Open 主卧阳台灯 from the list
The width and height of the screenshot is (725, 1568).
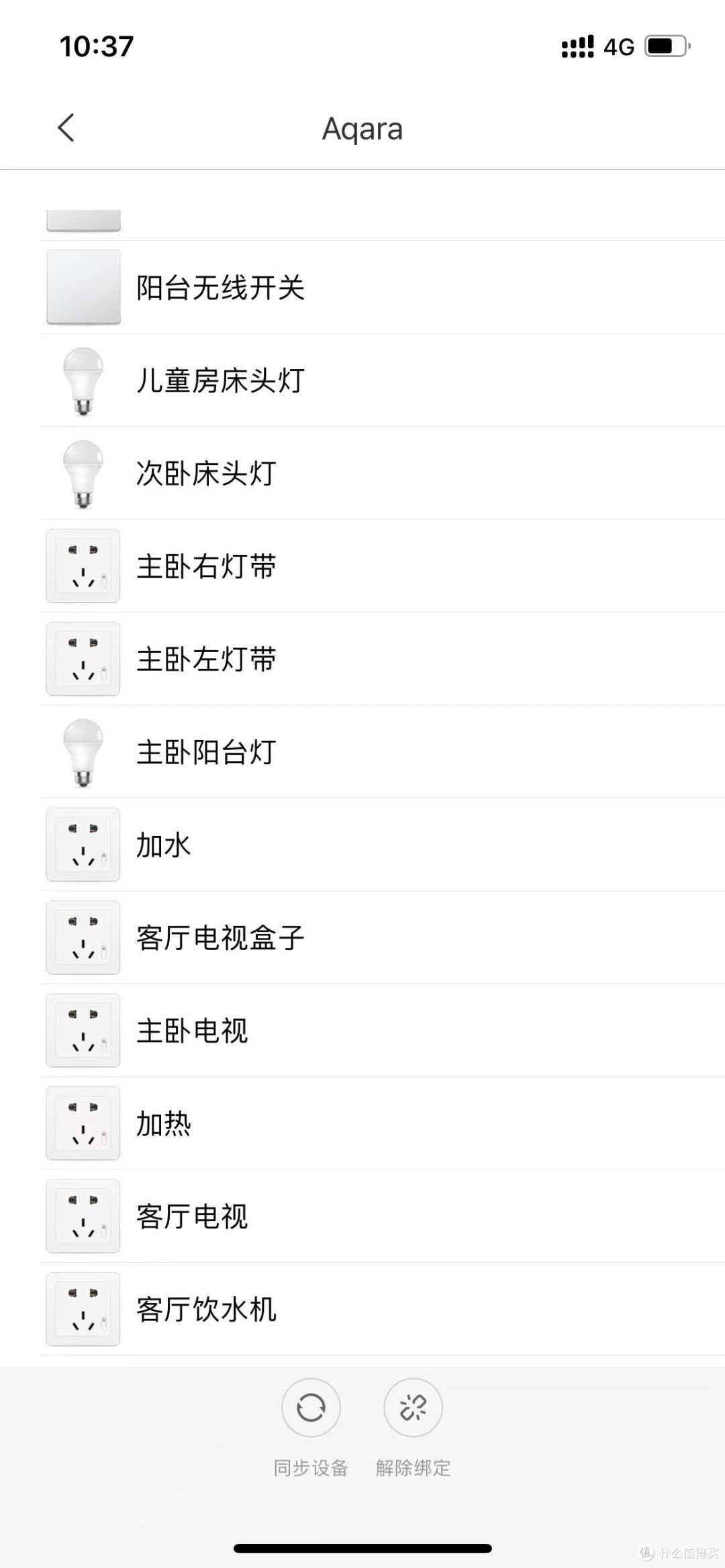pyautogui.click(x=206, y=752)
